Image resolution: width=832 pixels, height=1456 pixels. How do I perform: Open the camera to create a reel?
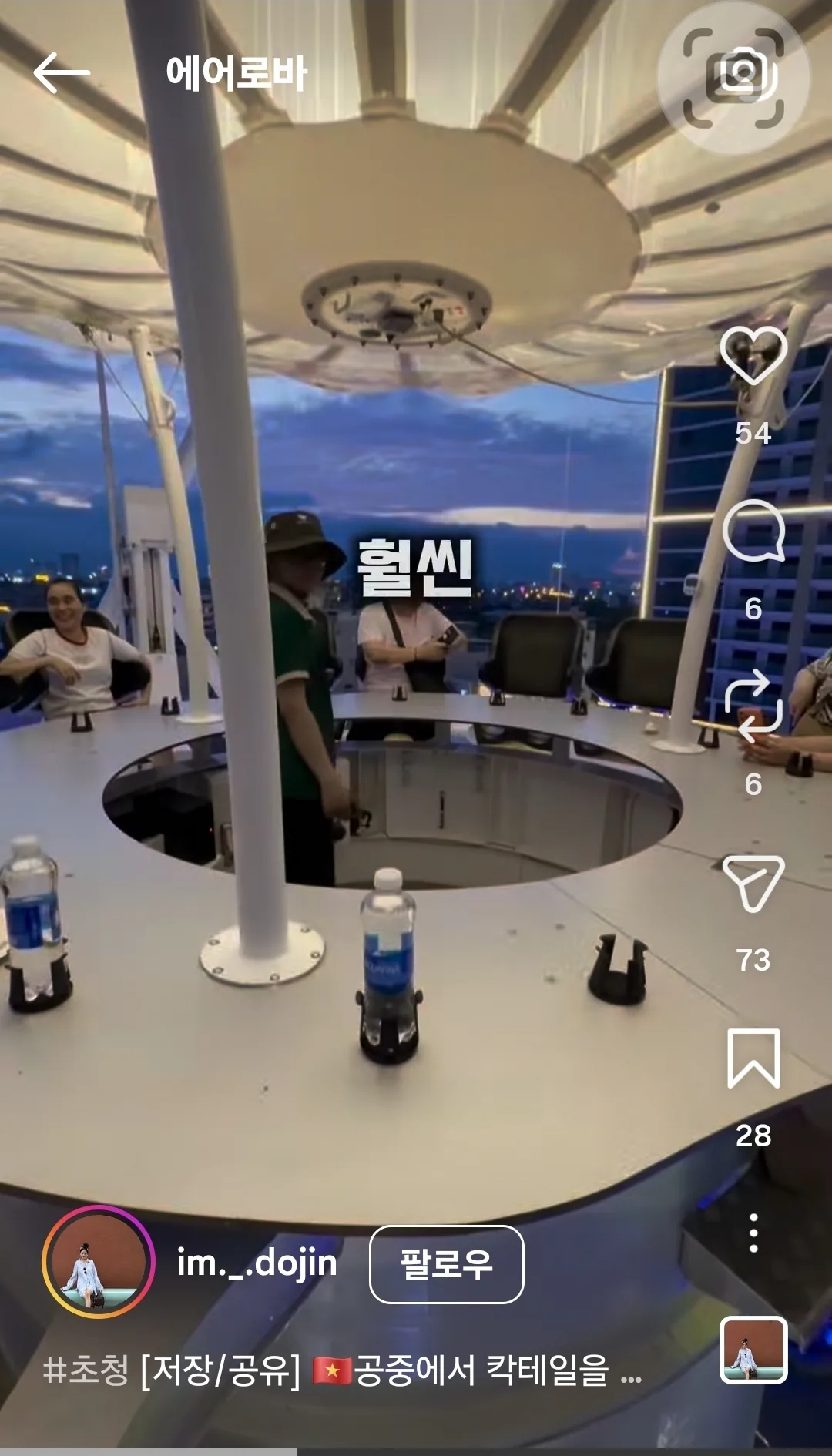point(733,77)
